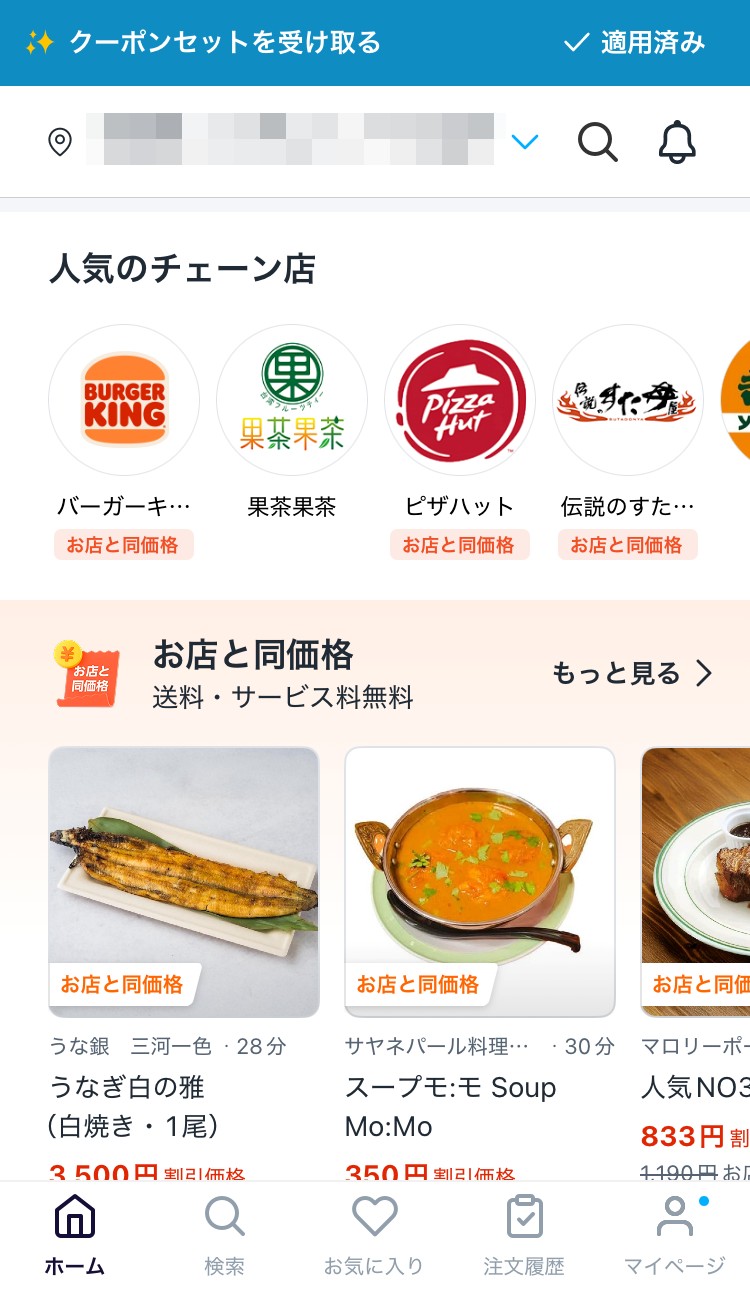Viewport: 750px width, 1292px height.
Task: Expand the delivery address dropdown
Action: [x=525, y=142]
